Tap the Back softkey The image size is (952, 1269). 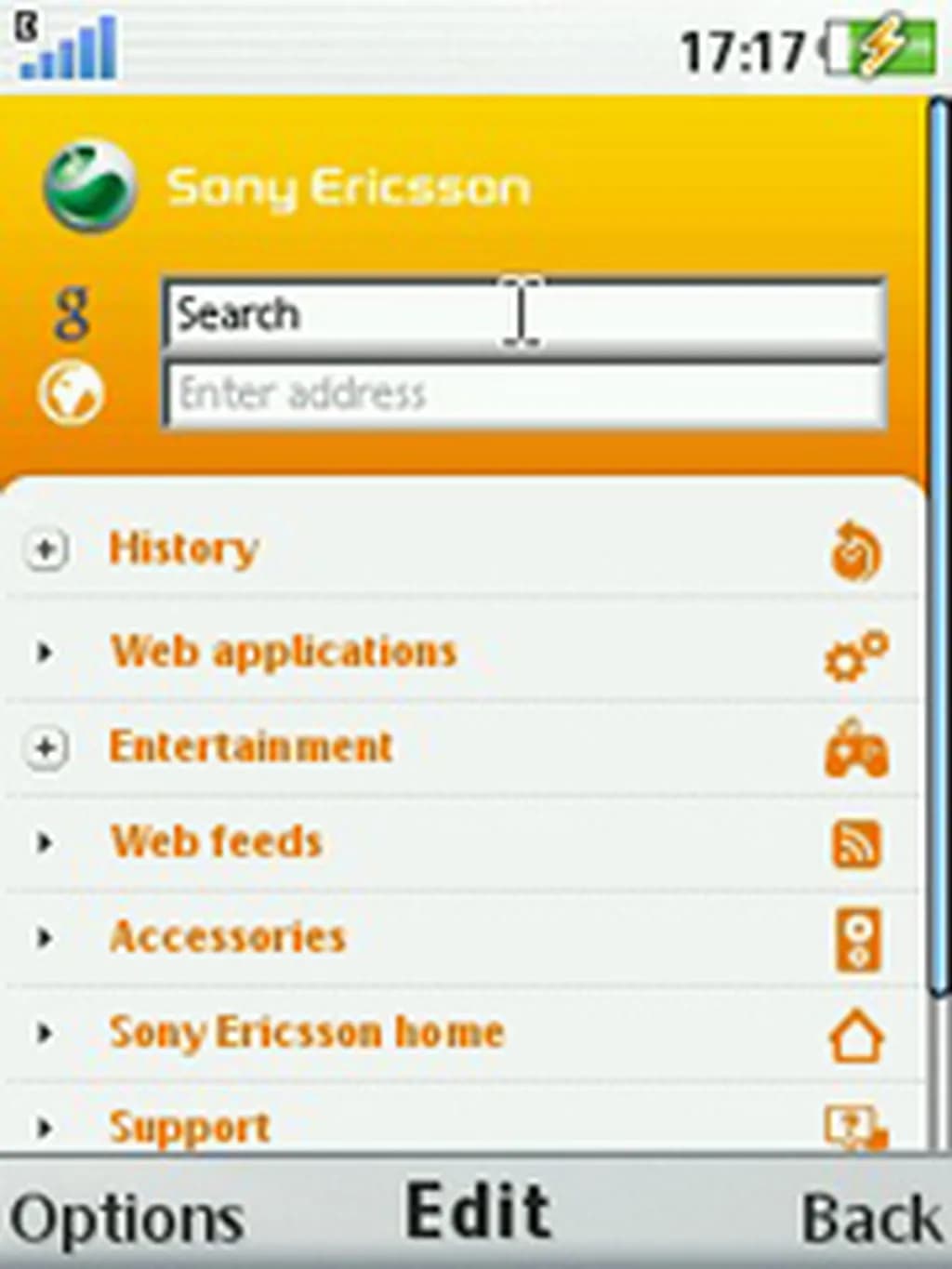pos(870,1218)
